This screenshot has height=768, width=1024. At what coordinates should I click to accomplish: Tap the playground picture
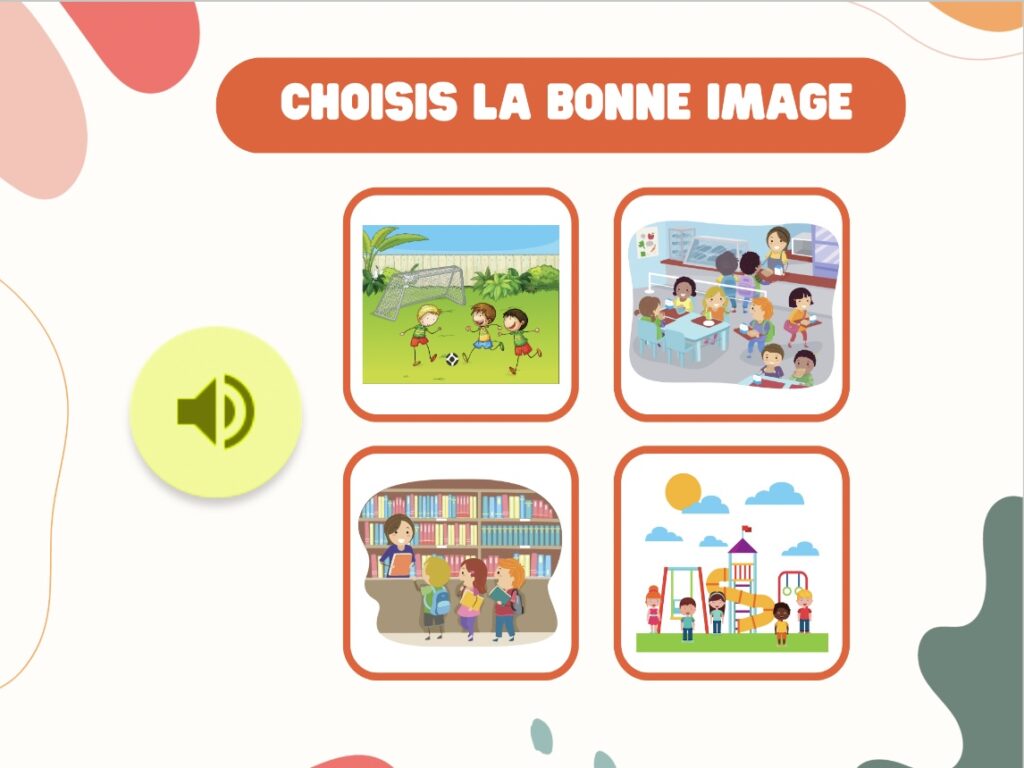731,562
